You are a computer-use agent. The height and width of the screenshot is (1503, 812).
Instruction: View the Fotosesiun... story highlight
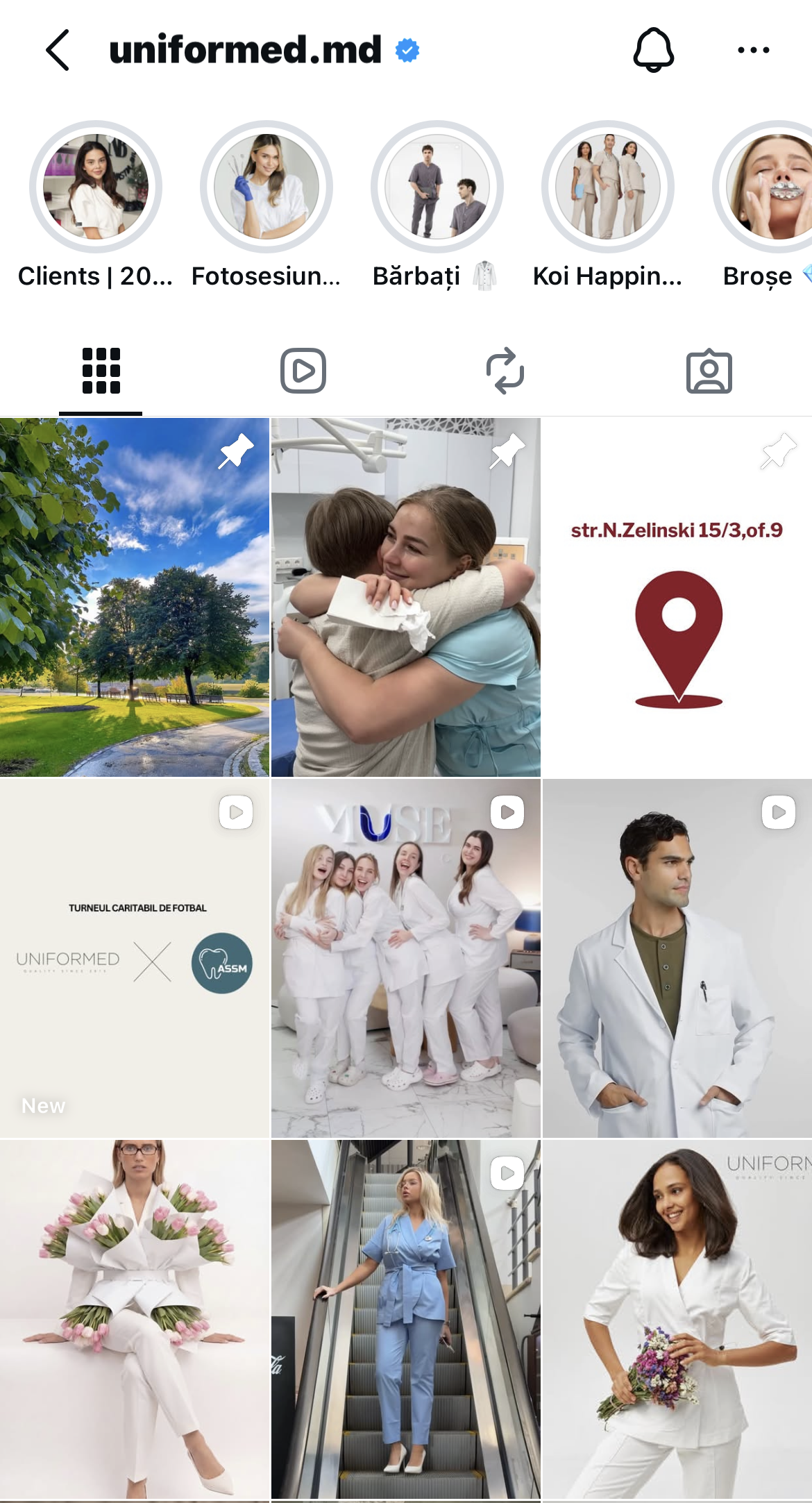tap(267, 187)
